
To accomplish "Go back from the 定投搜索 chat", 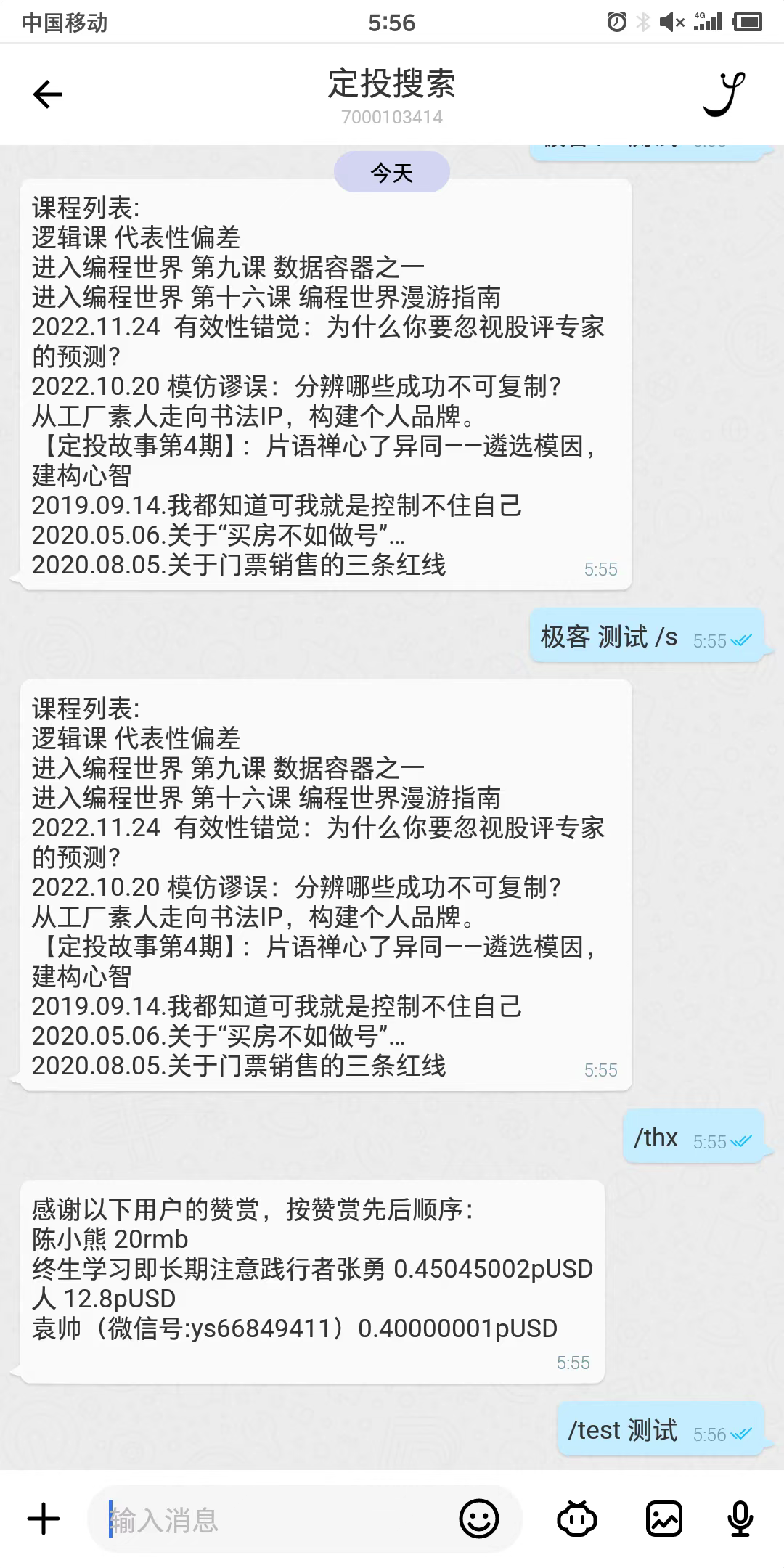I will pos(48,94).
